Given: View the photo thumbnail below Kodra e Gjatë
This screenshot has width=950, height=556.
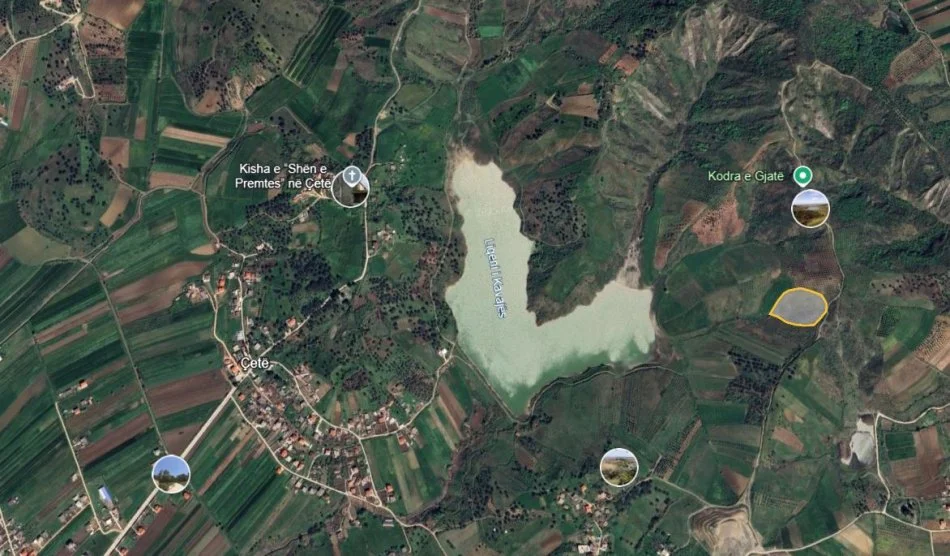Looking at the screenshot, I should click(810, 209).
